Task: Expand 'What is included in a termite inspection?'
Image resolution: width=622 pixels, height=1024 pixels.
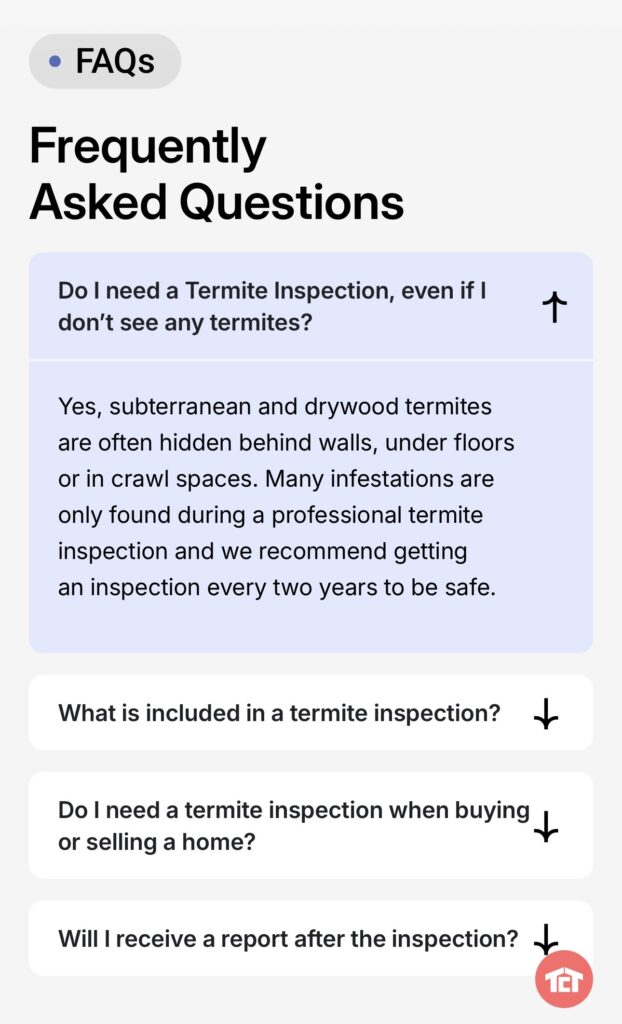Action: point(311,712)
